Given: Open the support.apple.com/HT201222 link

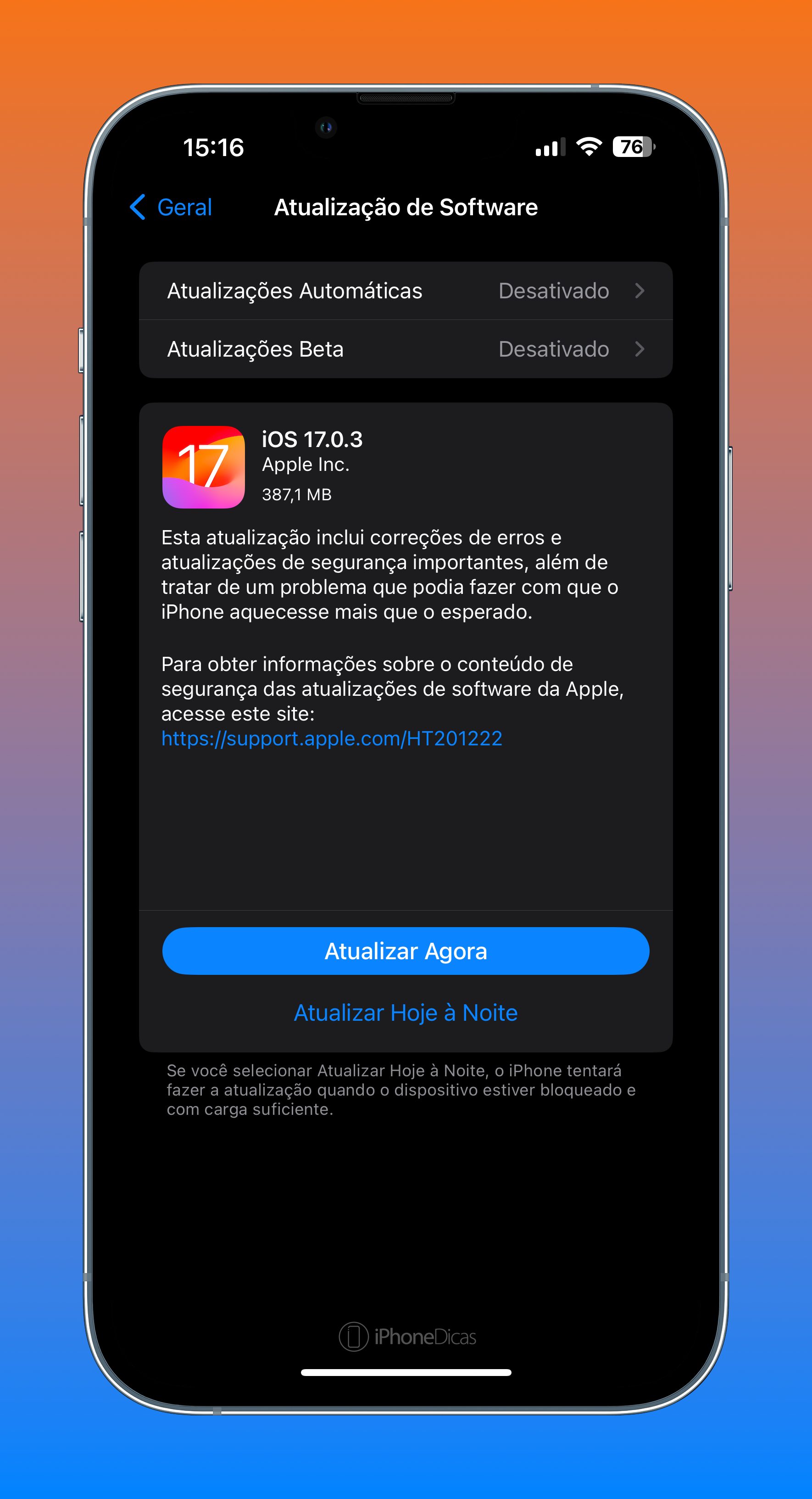Looking at the screenshot, I should pyautogui.click(x=332, y=738).
